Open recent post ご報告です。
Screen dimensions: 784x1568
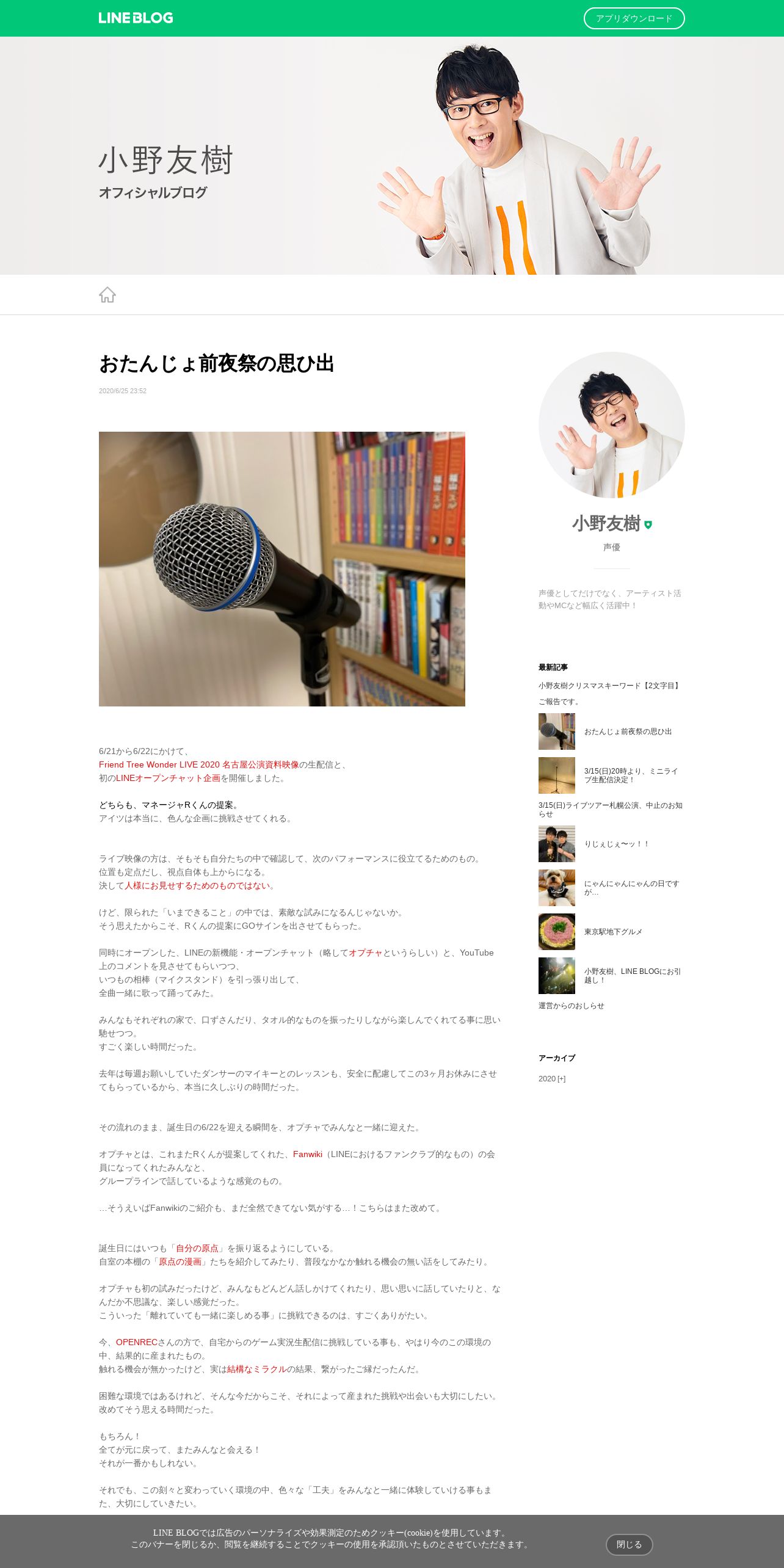click(x=560, y=702)
